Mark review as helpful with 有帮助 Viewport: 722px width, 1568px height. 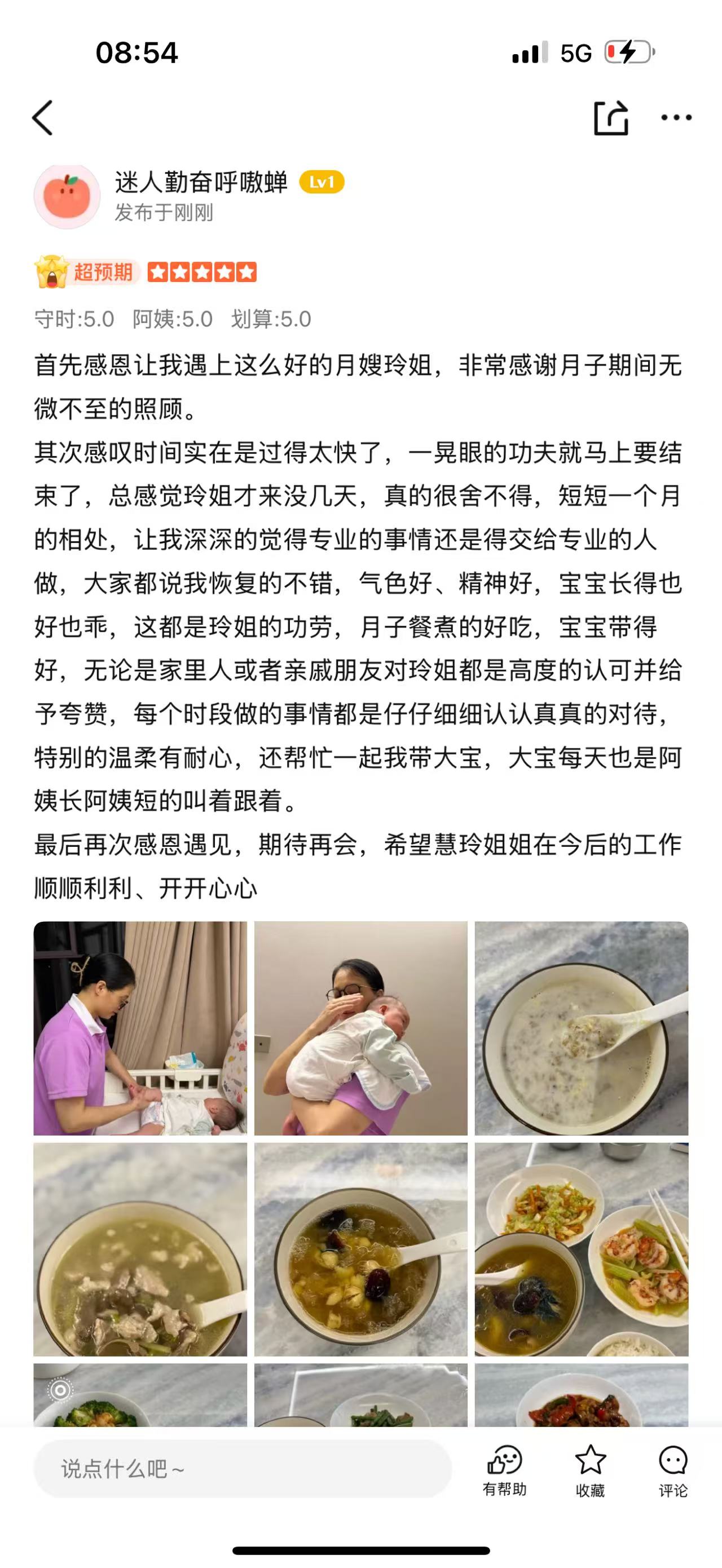click(504, 1469)
